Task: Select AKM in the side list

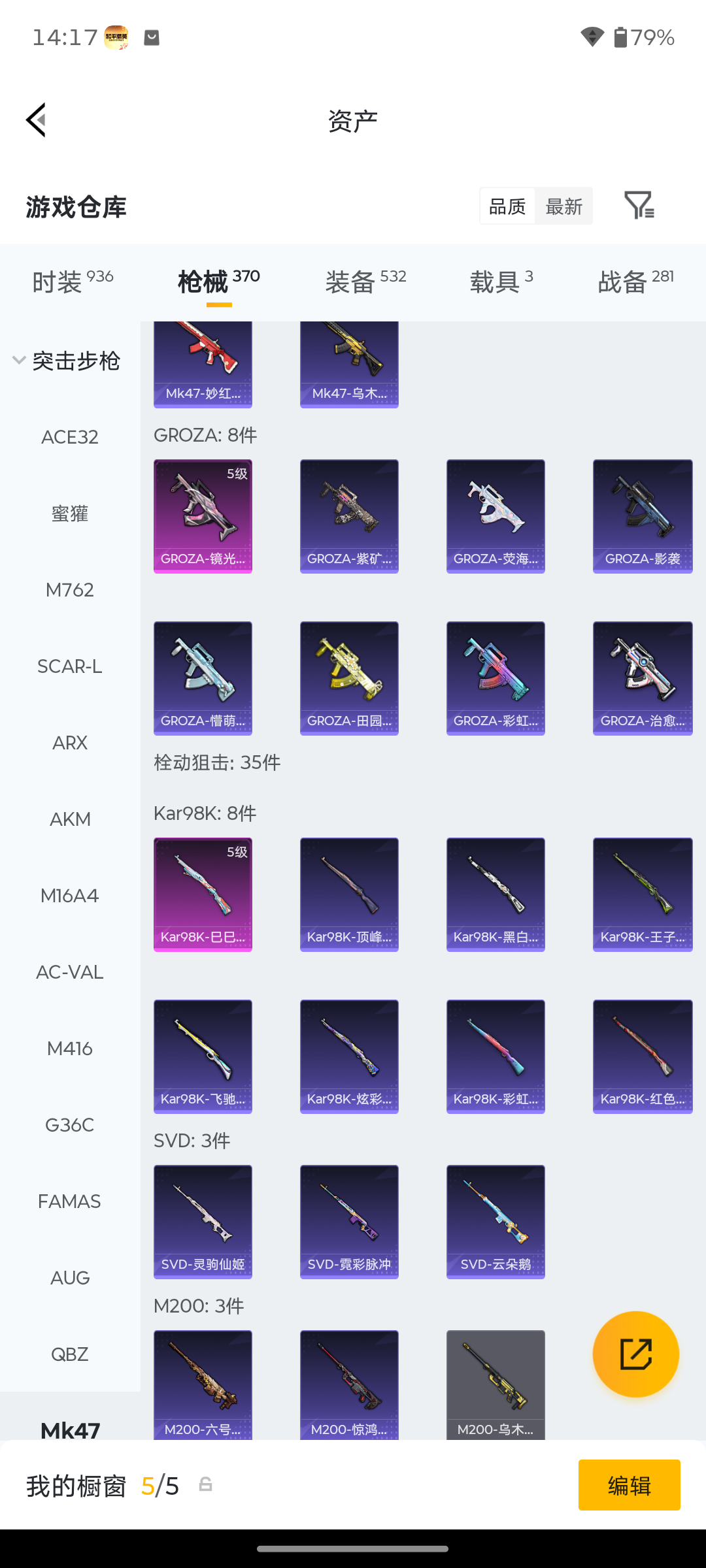Action: (70, 819)
